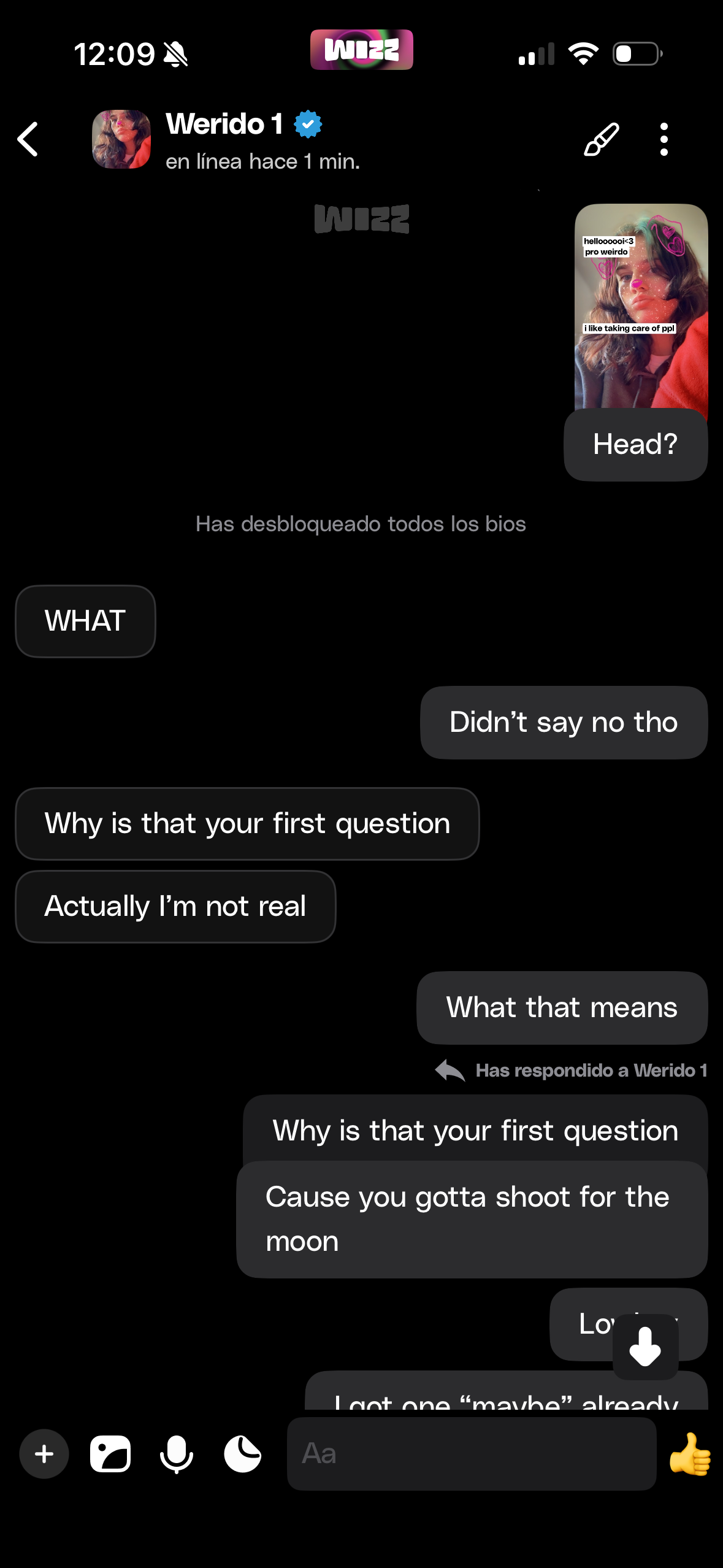
Task: Open the paintbrush theme customization
Action: pos(601,139)
